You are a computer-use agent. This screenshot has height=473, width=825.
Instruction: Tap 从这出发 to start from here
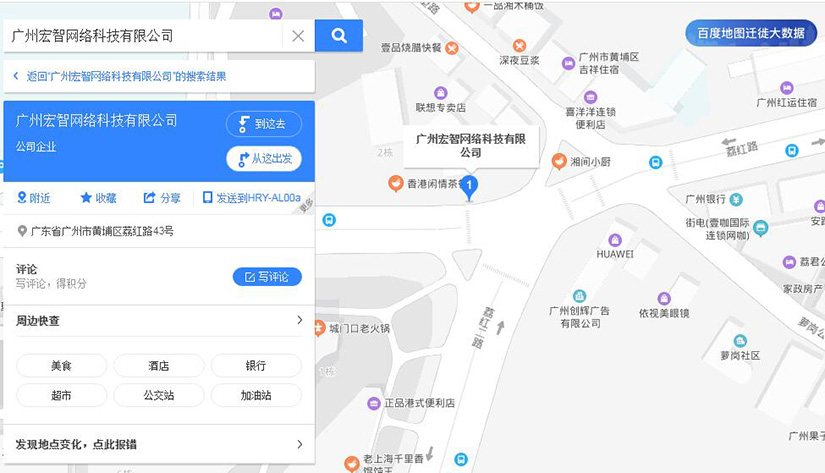tap(264, 159)
